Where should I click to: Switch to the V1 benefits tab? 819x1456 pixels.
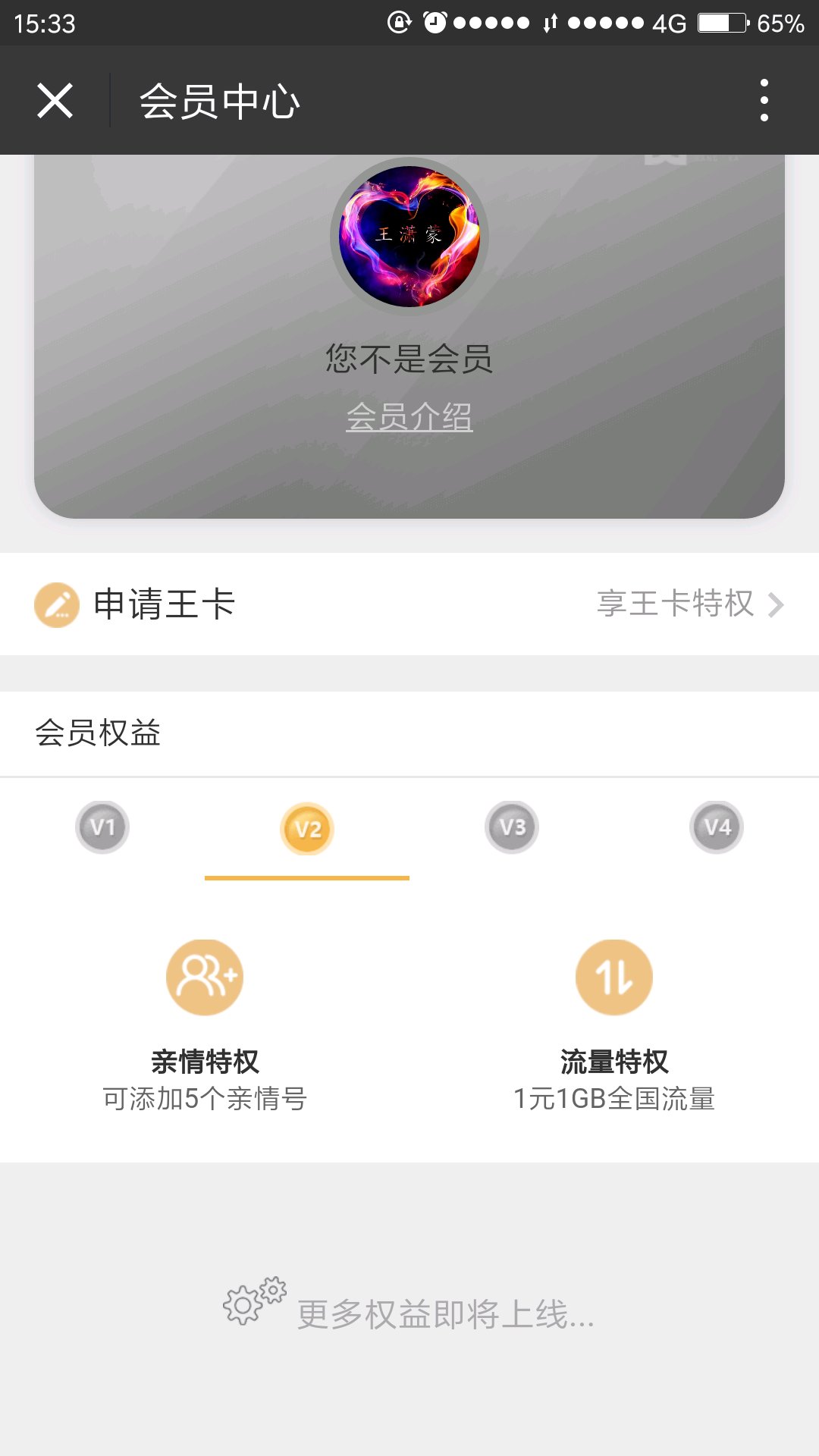pos(102,827)
